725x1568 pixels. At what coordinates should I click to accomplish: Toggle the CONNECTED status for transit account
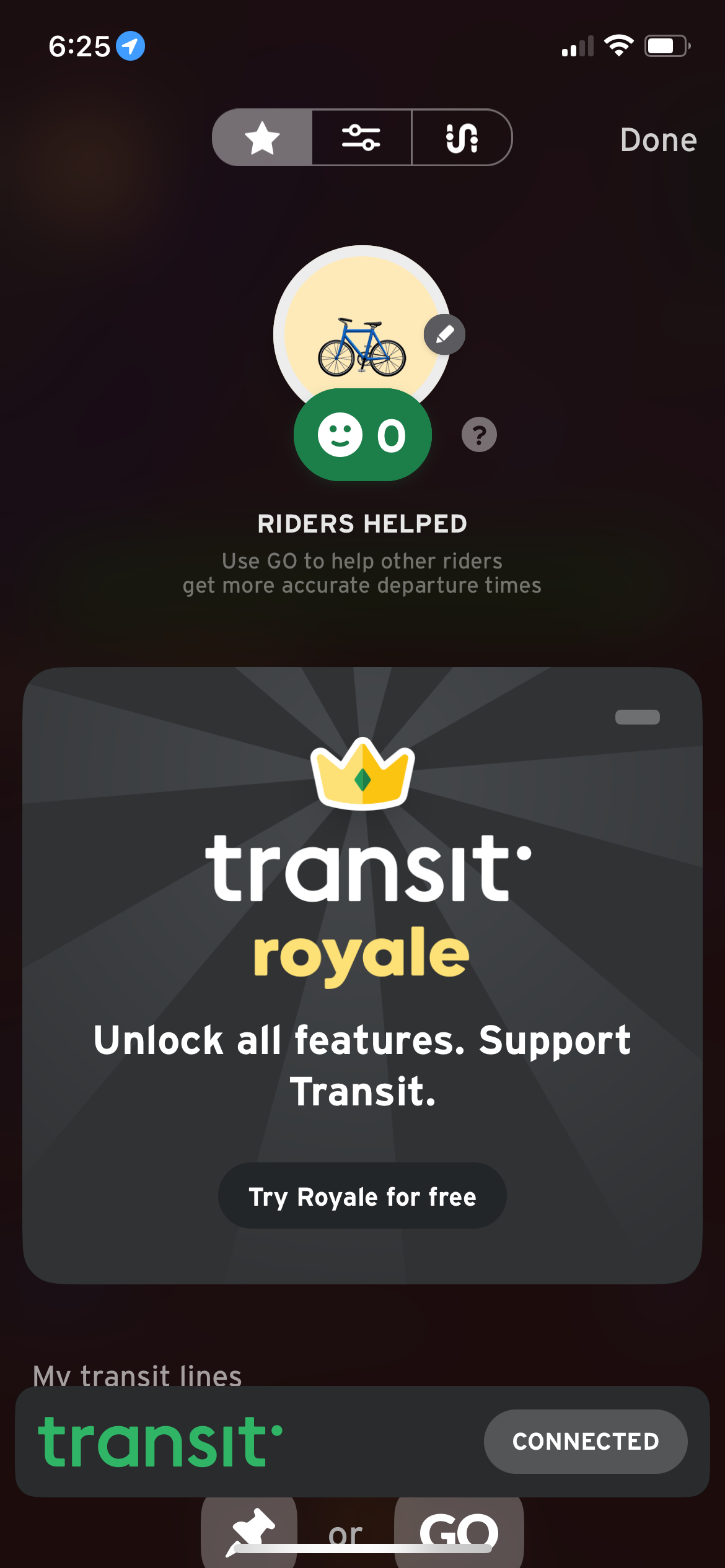[x=585, y=1441]
